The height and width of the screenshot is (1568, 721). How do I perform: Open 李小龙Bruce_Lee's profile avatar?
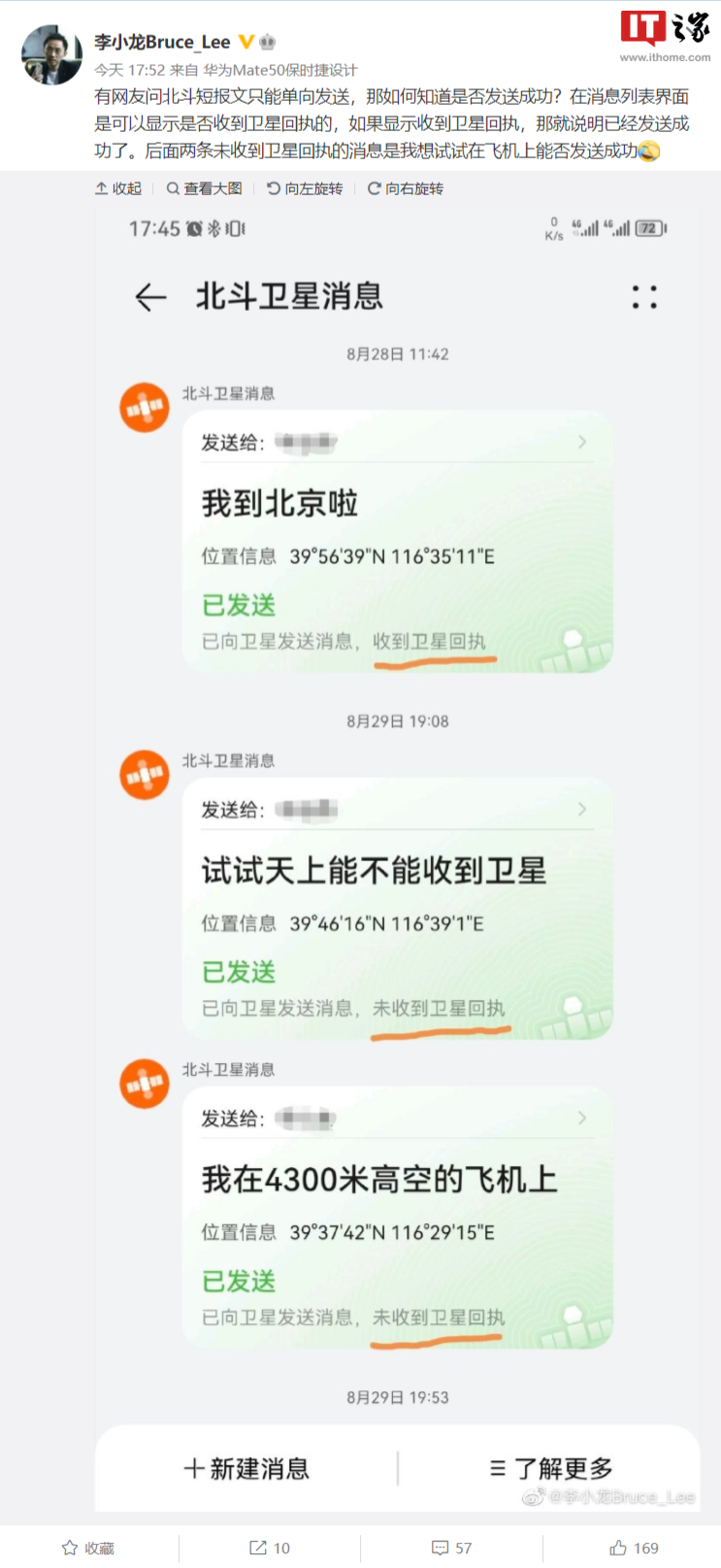pos(52,54)
